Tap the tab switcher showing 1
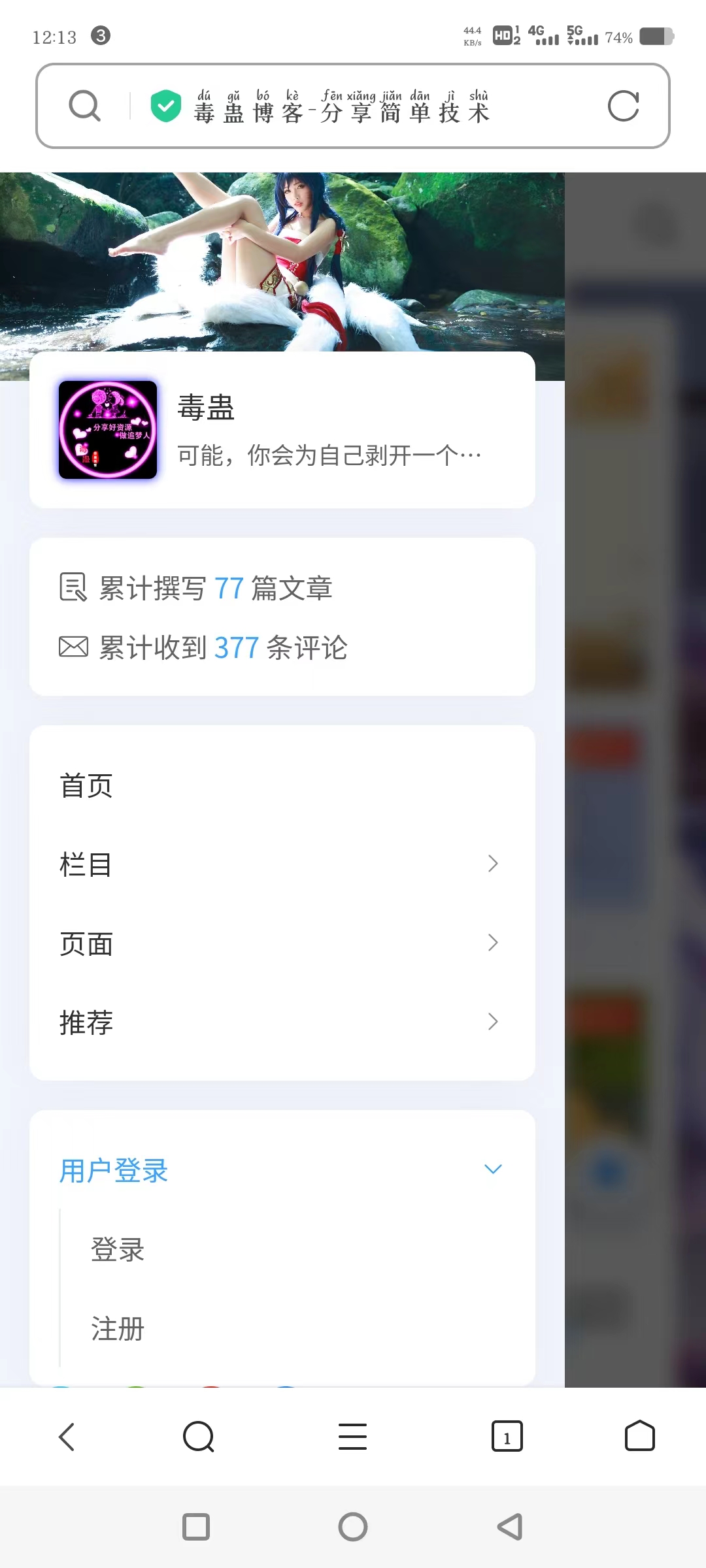This screenshot has width=706, height=1568. click(507, 1437)
